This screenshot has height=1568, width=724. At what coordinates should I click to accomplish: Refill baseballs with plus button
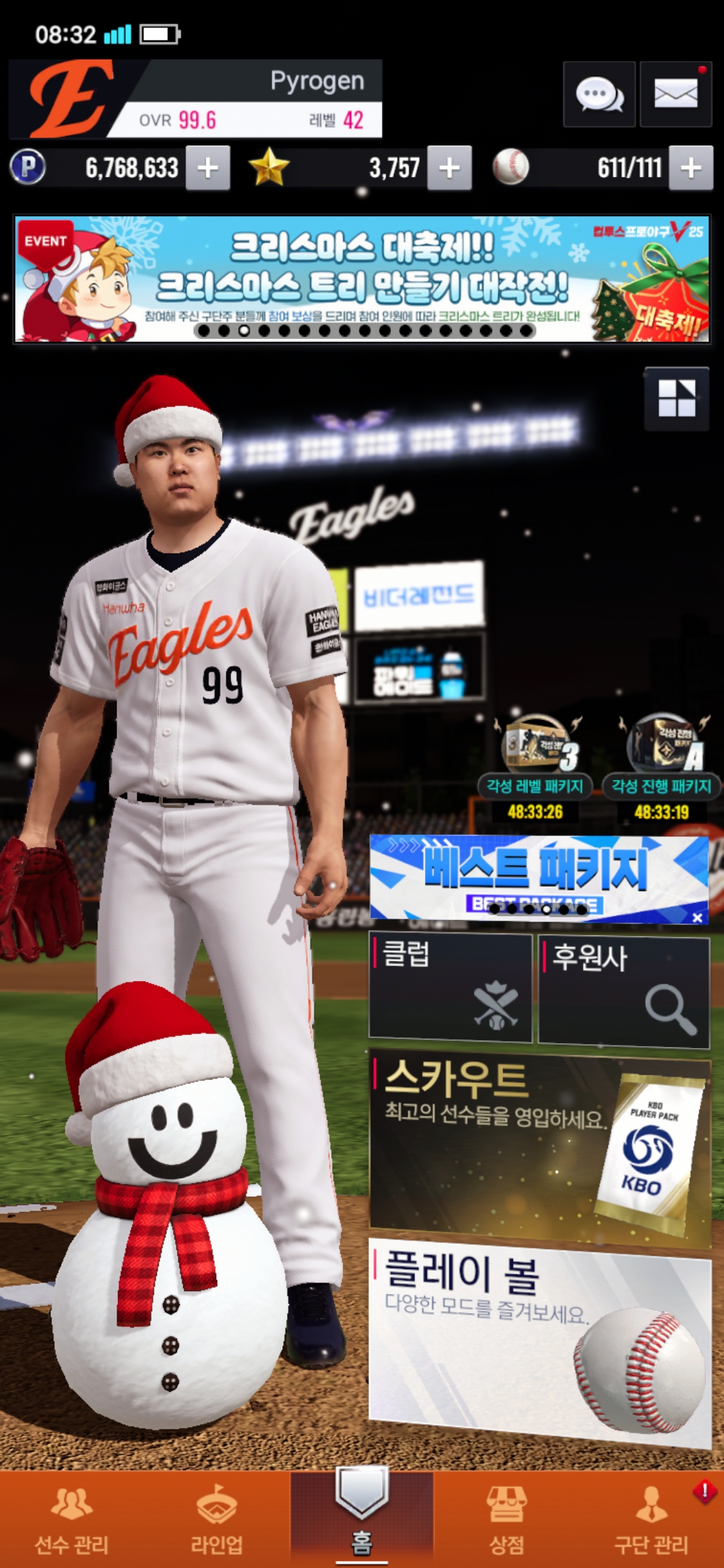point(690,168)
